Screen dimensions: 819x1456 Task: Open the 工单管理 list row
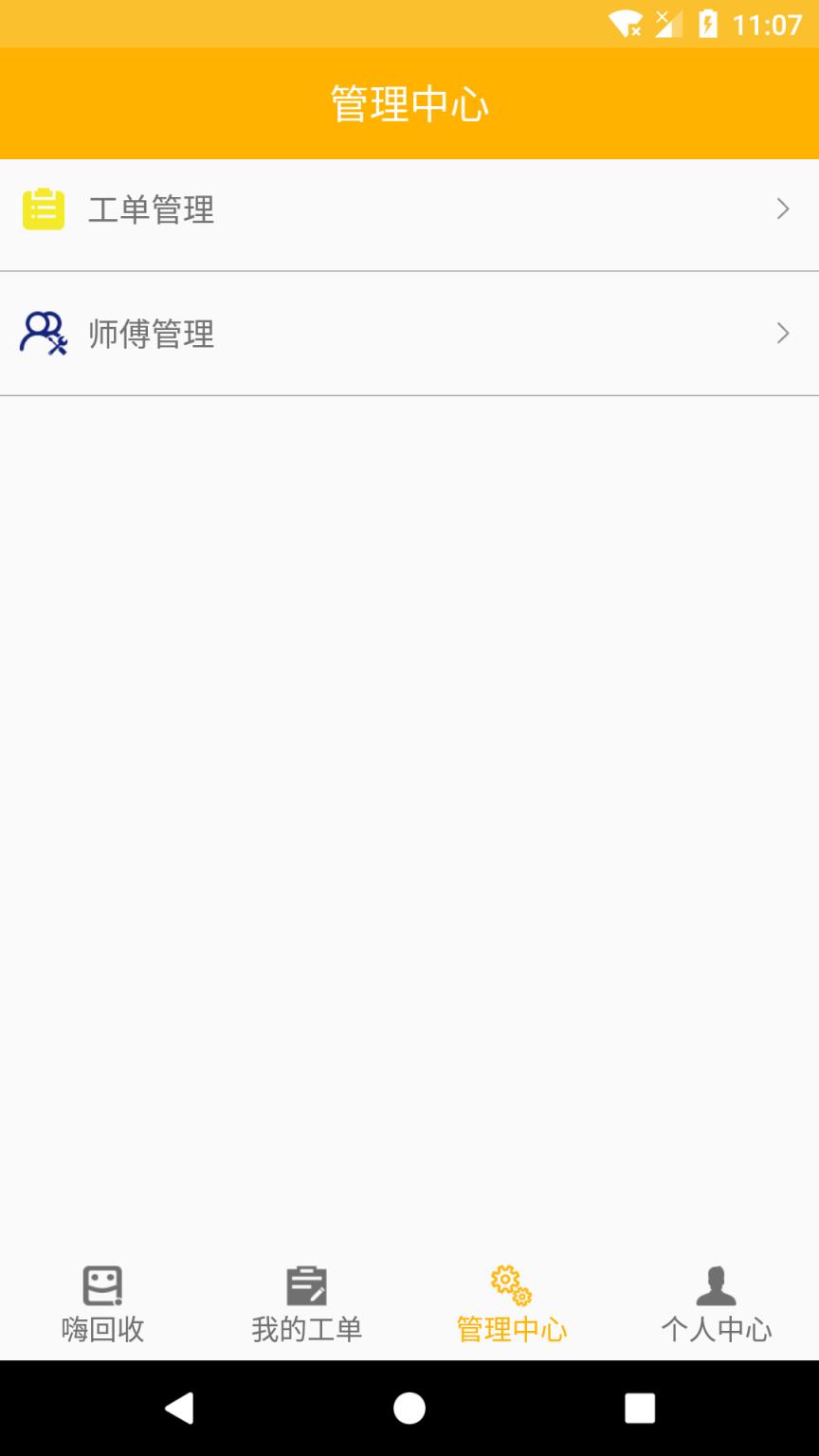coord(409,210)
